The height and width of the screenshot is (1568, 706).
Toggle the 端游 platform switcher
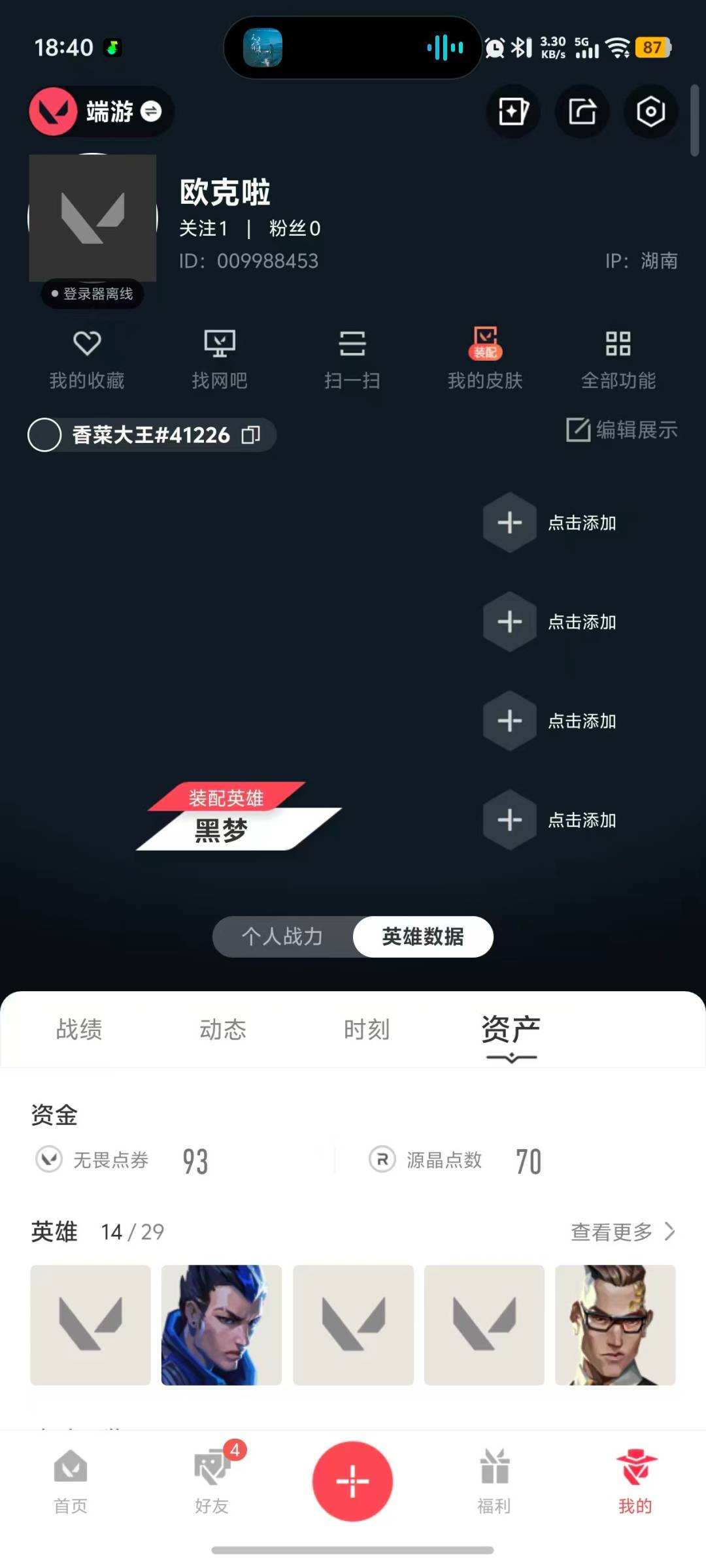coord(101,112)
